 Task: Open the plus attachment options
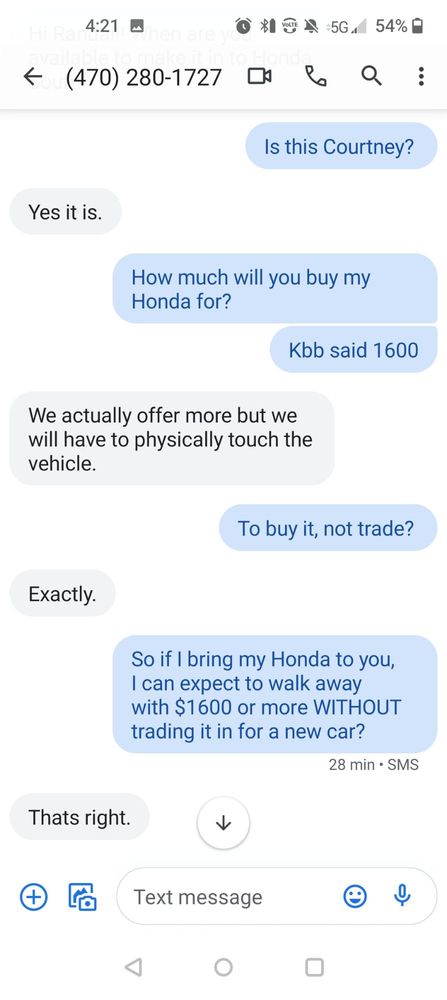tap(34, 896)
